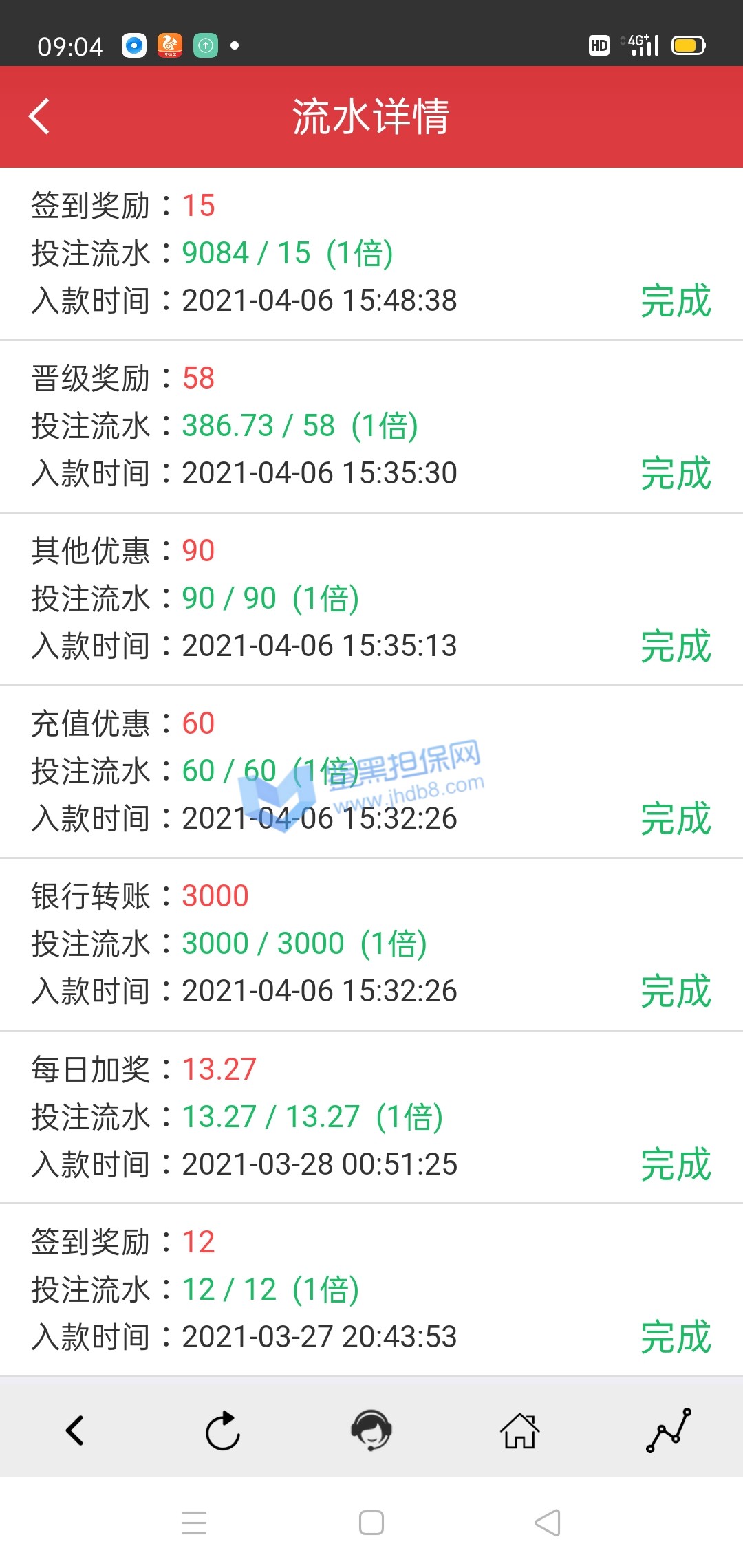Viewport: 743px width, 1568px height.
Task: Go to the home page icon
Action: pyautogui.click(x=519, y=1431)
